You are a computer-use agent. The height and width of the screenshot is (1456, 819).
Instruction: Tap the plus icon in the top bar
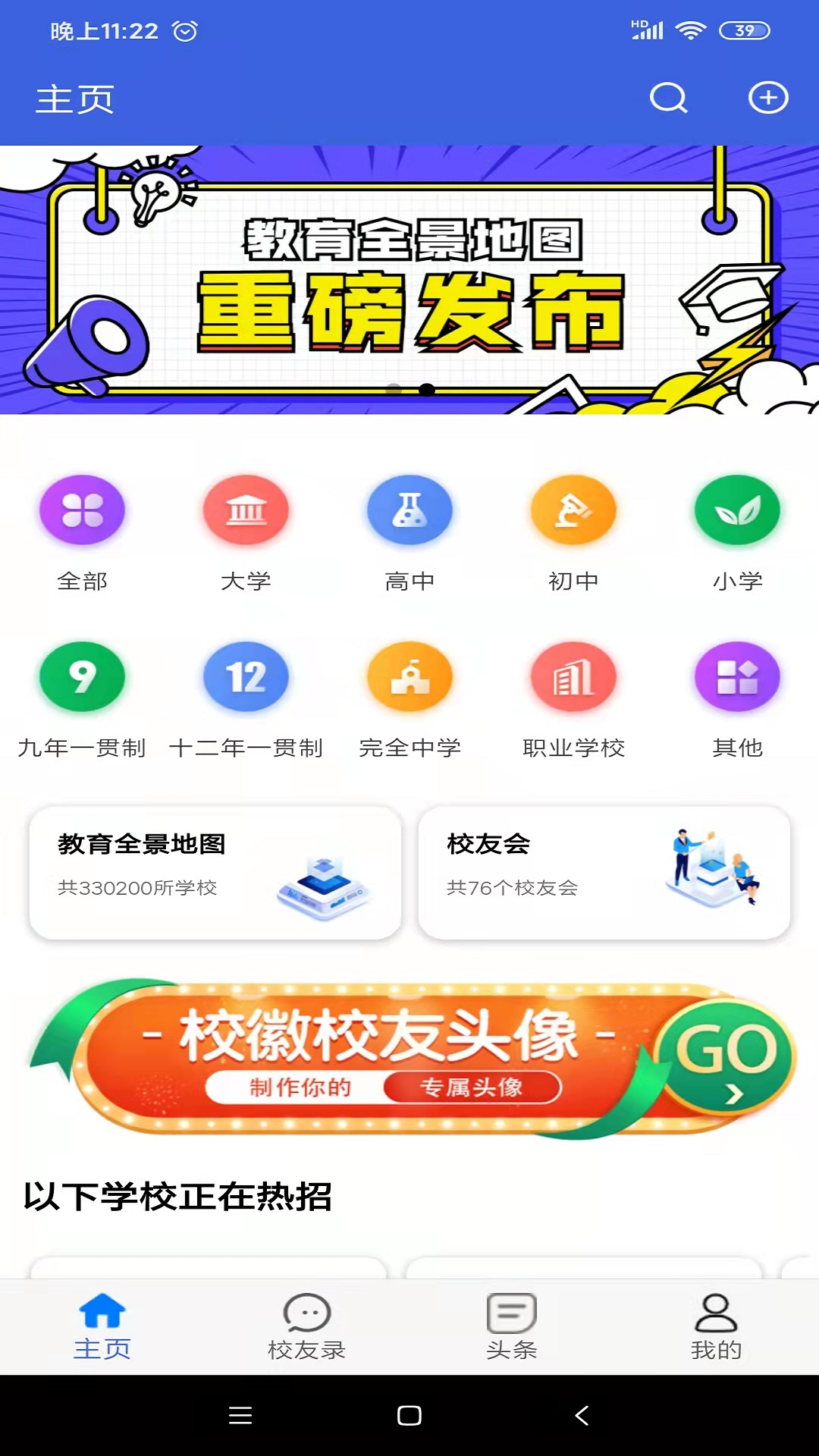(x=770, y=97)
